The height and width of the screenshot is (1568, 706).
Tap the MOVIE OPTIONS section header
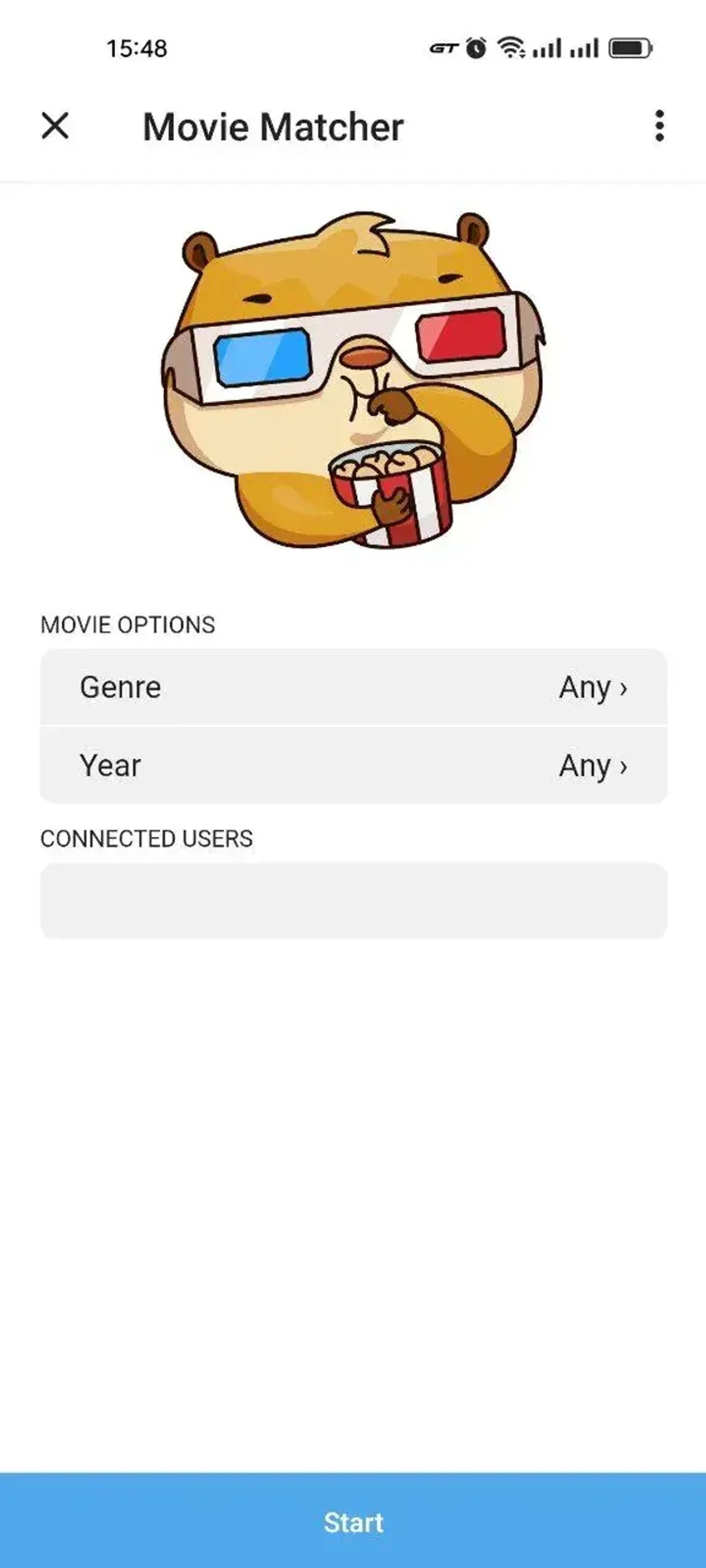point(128,624)
